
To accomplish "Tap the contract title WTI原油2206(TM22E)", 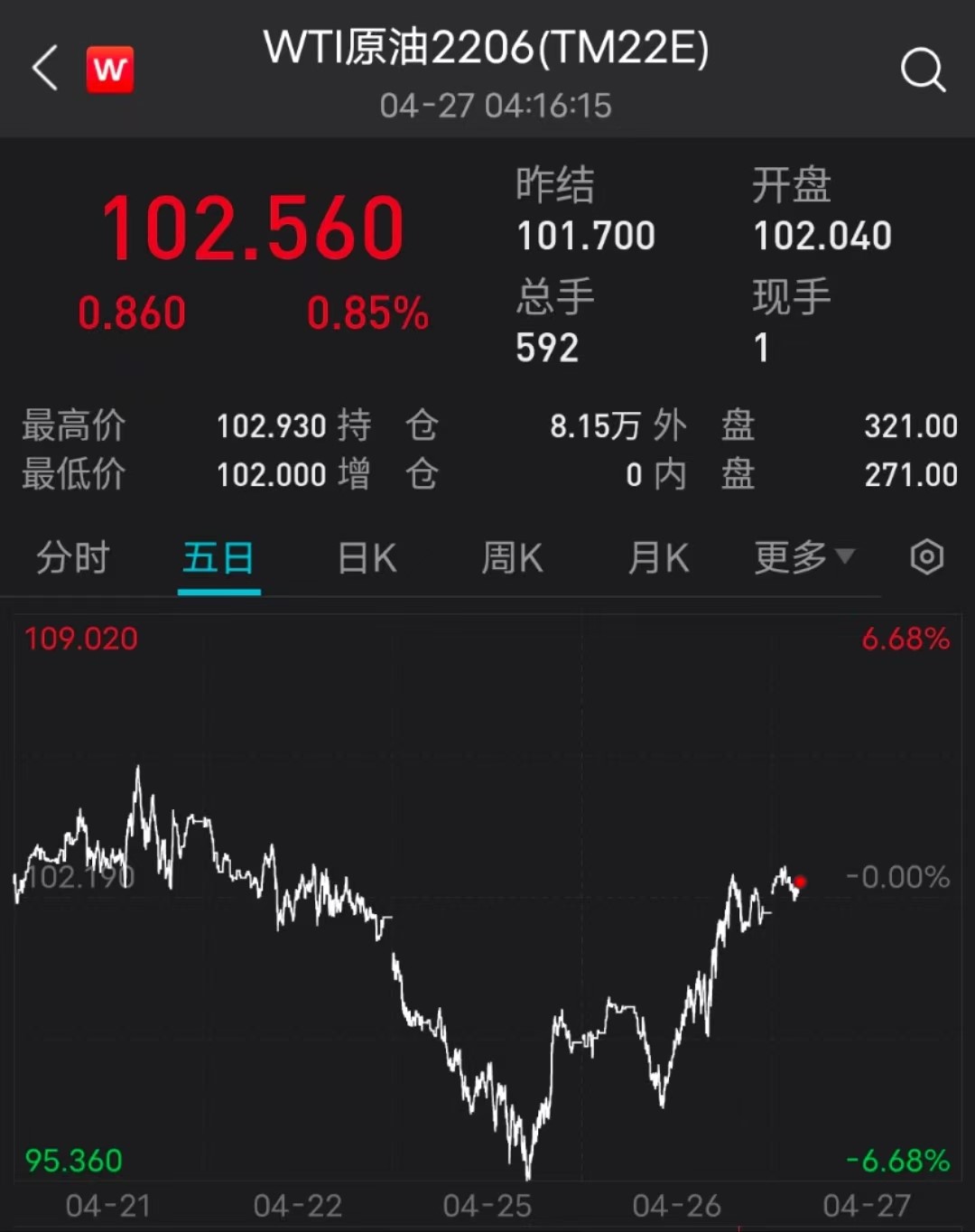I will pos(485,51).
